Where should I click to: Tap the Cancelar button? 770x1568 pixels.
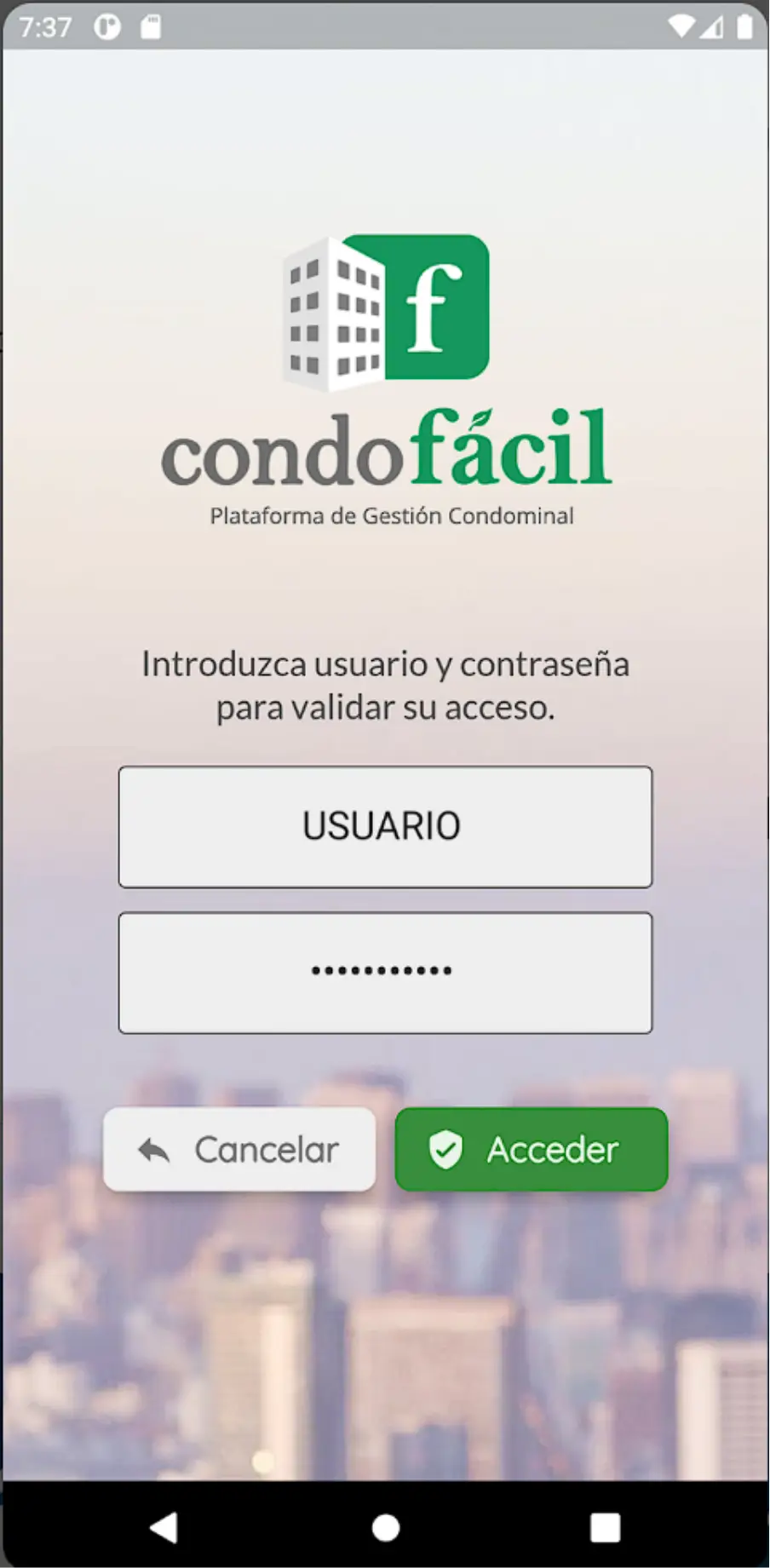click(x=239, y=1149)
